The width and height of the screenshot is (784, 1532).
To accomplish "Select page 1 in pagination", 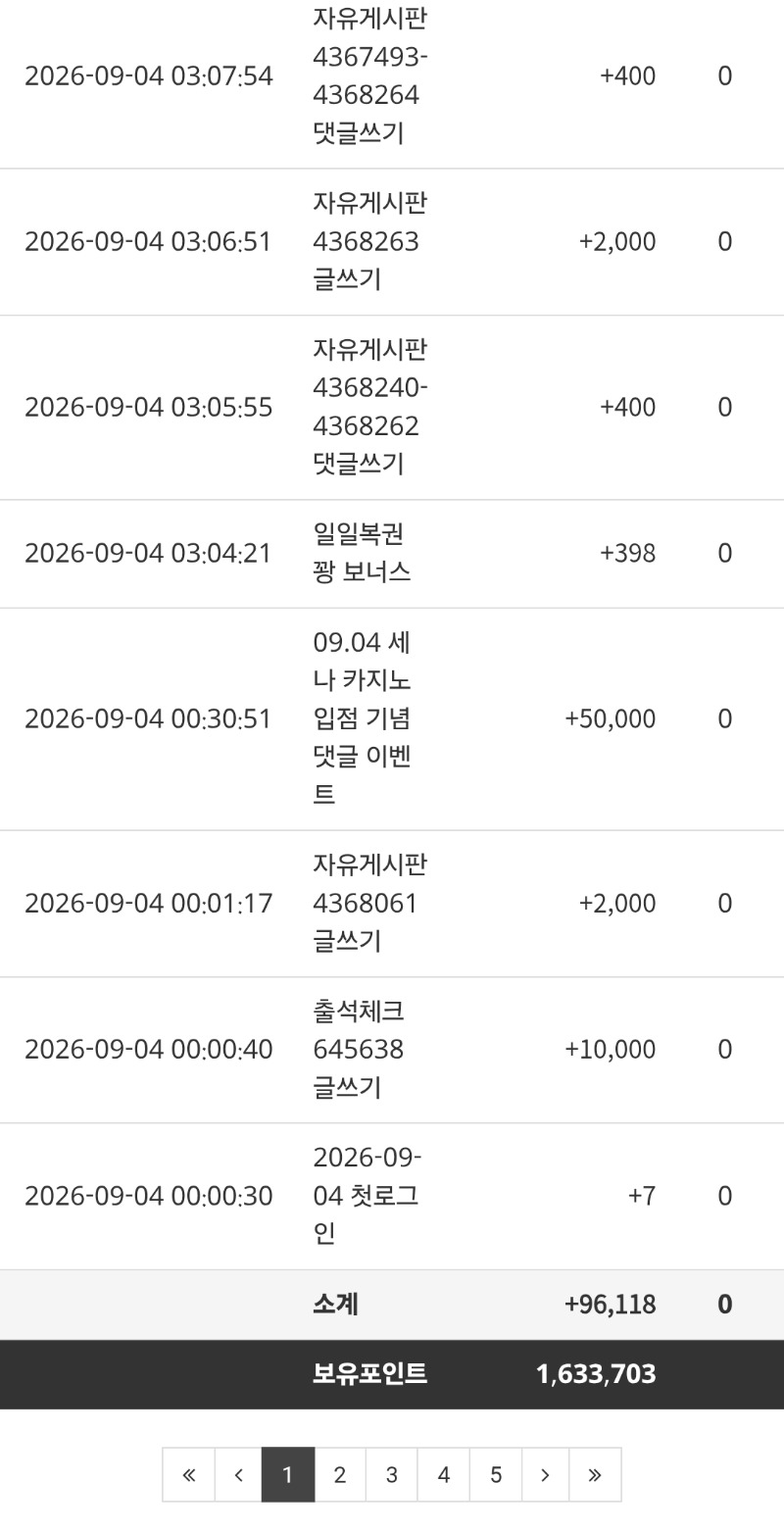I will pyautogui.click(x=288, y=1474).
